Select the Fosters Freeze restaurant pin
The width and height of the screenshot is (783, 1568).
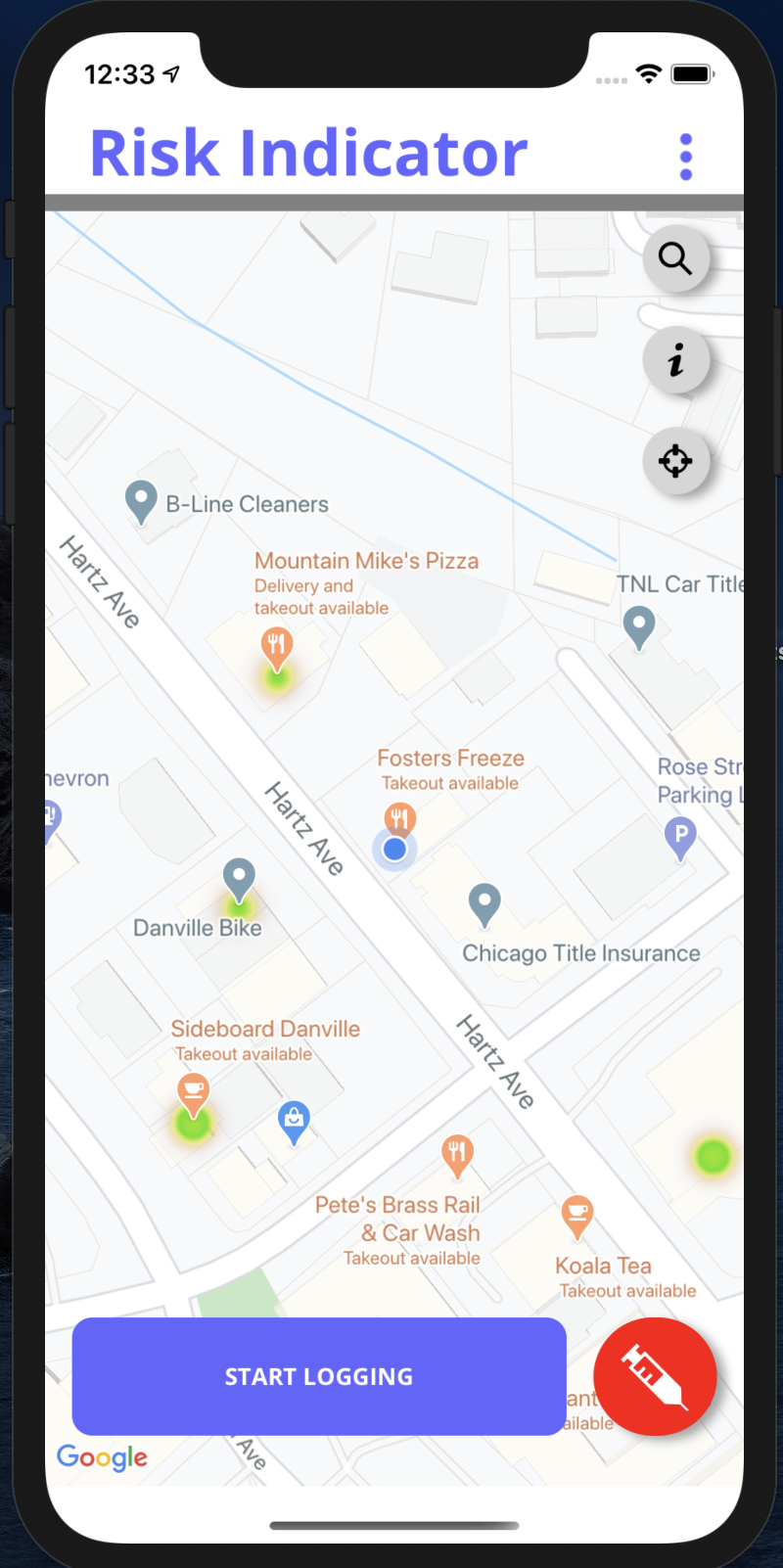pyautogui.click(x=399, y=817)
